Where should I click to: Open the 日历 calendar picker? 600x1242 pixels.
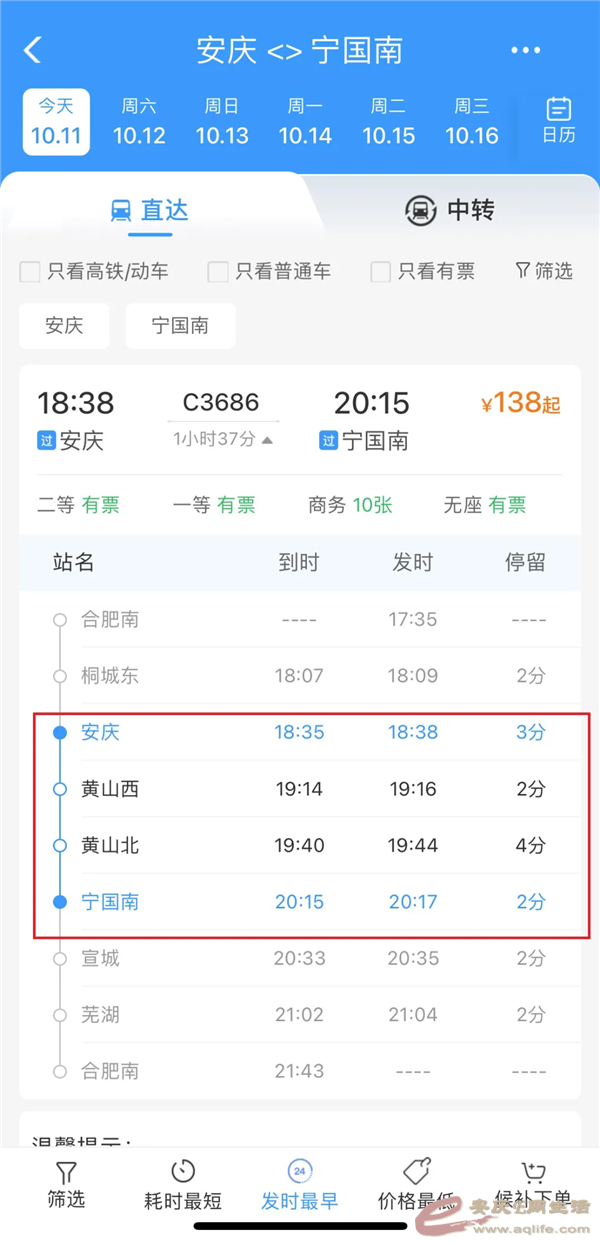558,121
